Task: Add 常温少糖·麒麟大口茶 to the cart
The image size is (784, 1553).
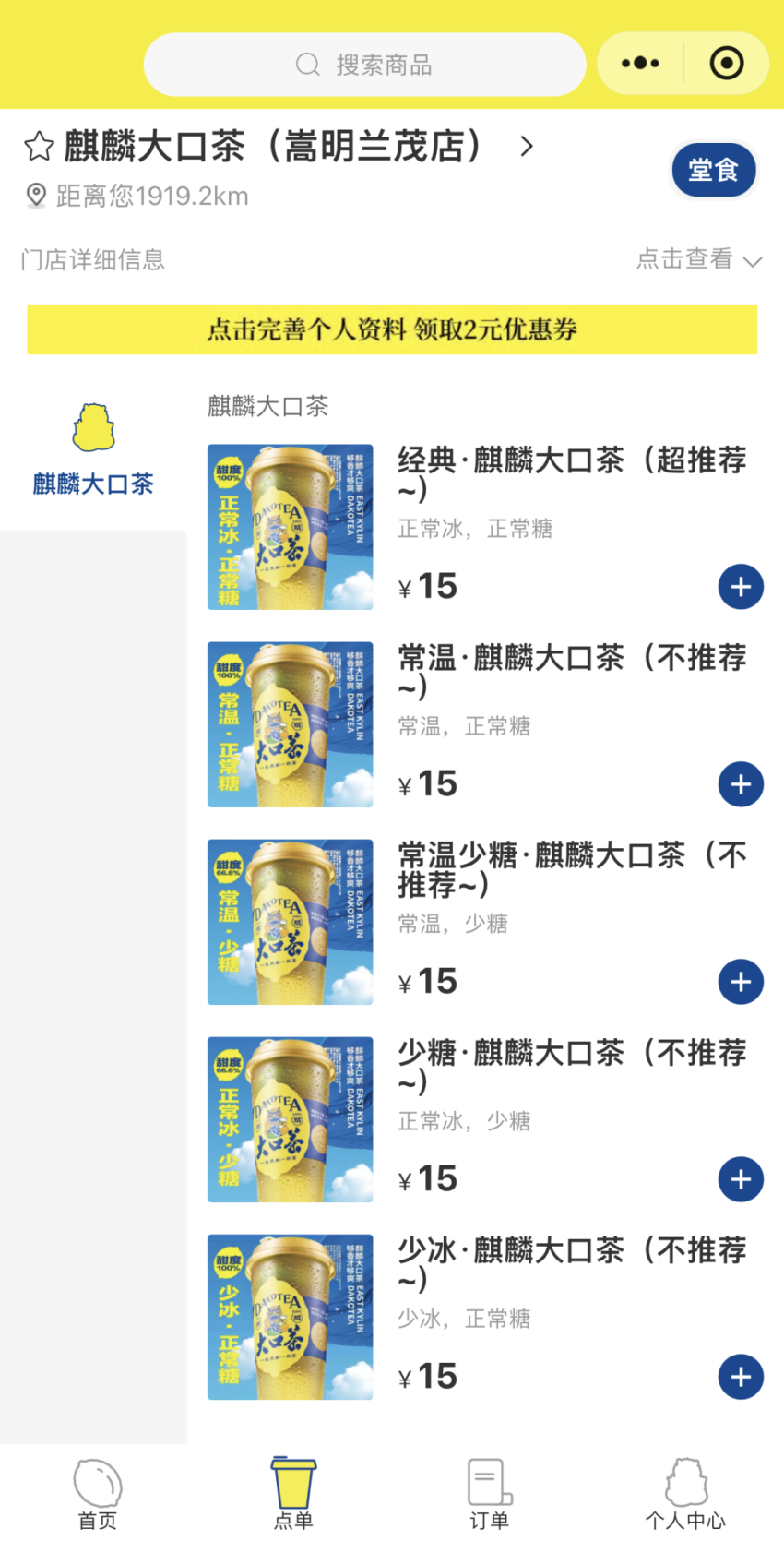Action: [x=741, y=982]
